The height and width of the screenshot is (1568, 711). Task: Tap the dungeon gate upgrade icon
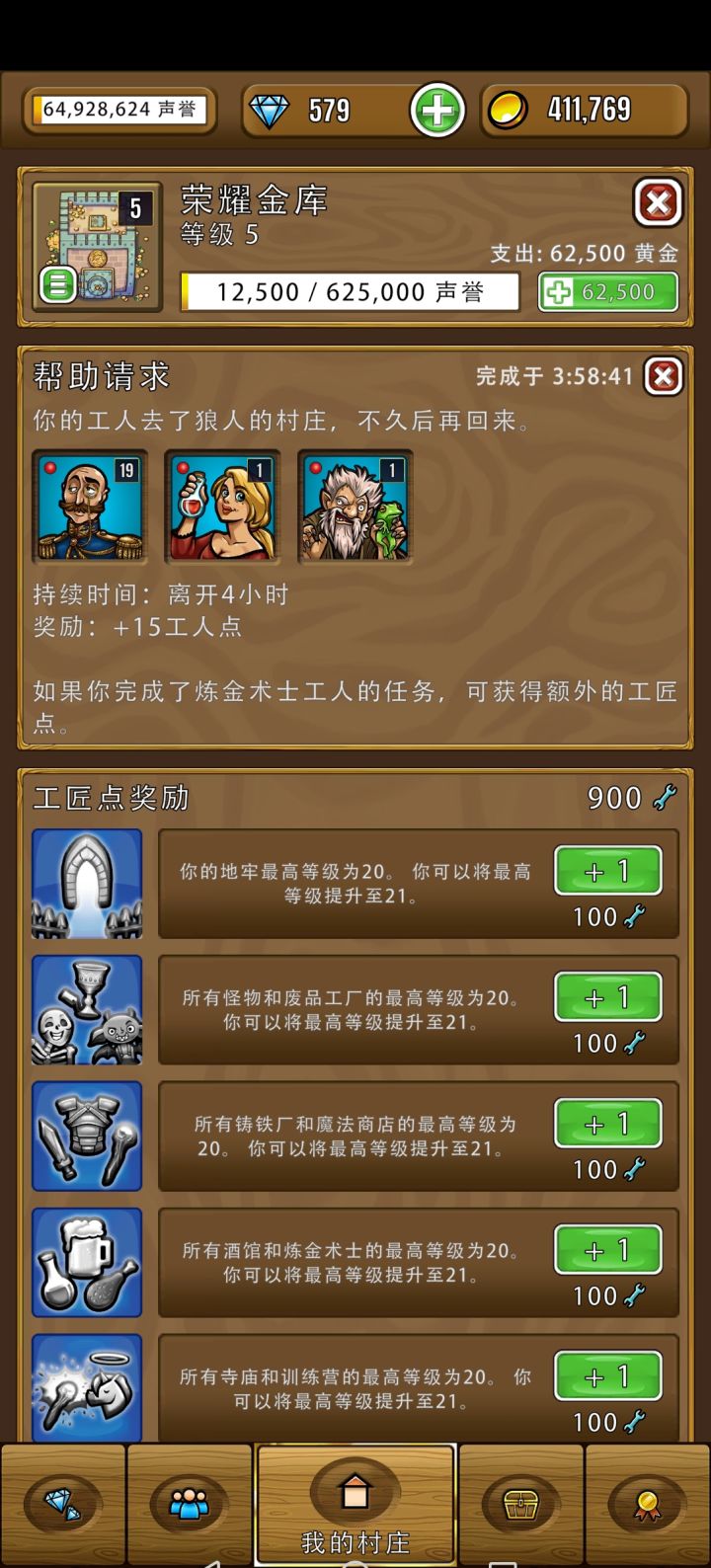tap(87, 884)
